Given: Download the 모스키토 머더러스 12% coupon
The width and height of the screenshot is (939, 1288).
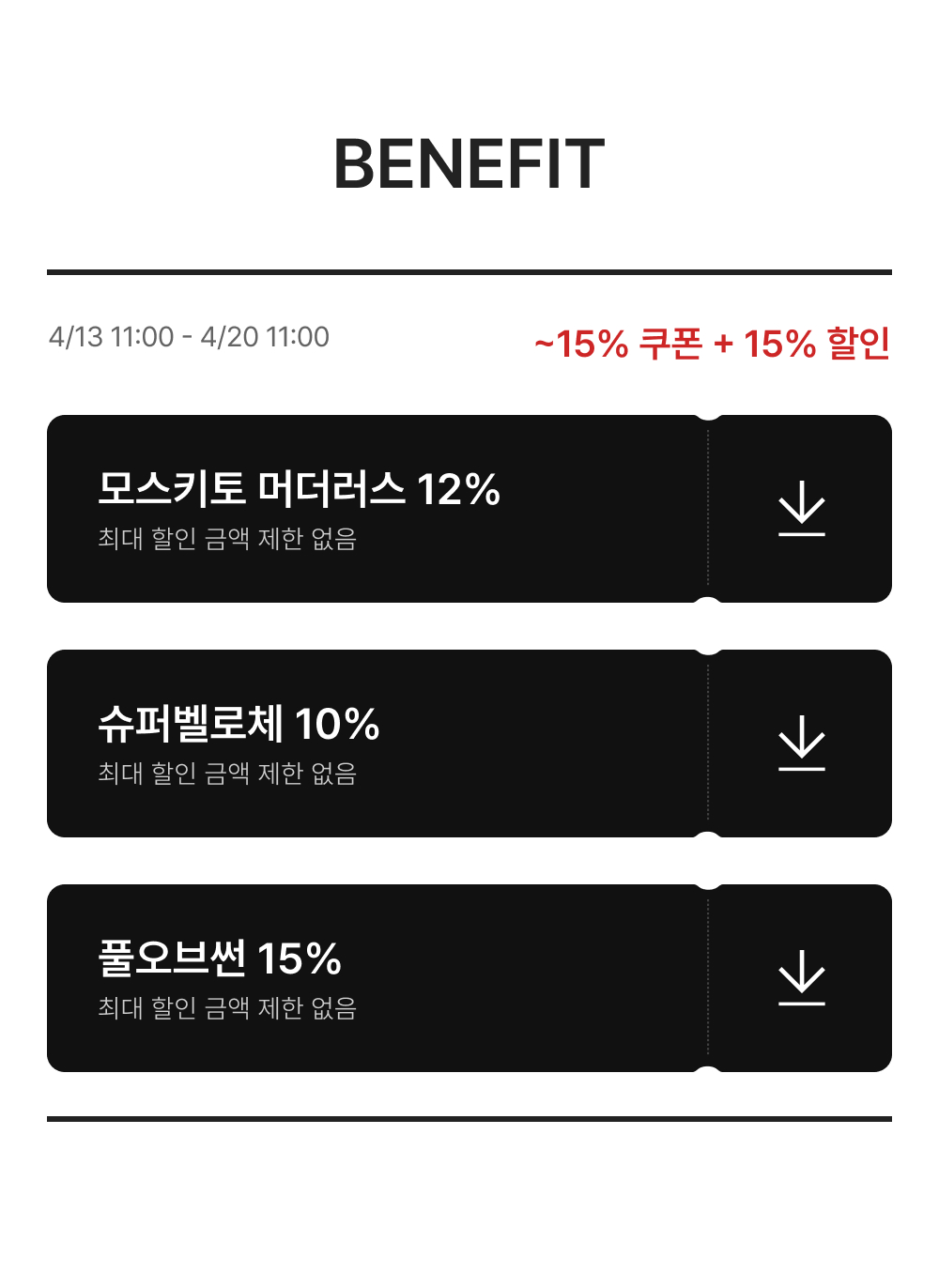Looking at the screenshot, I should 801,509.
